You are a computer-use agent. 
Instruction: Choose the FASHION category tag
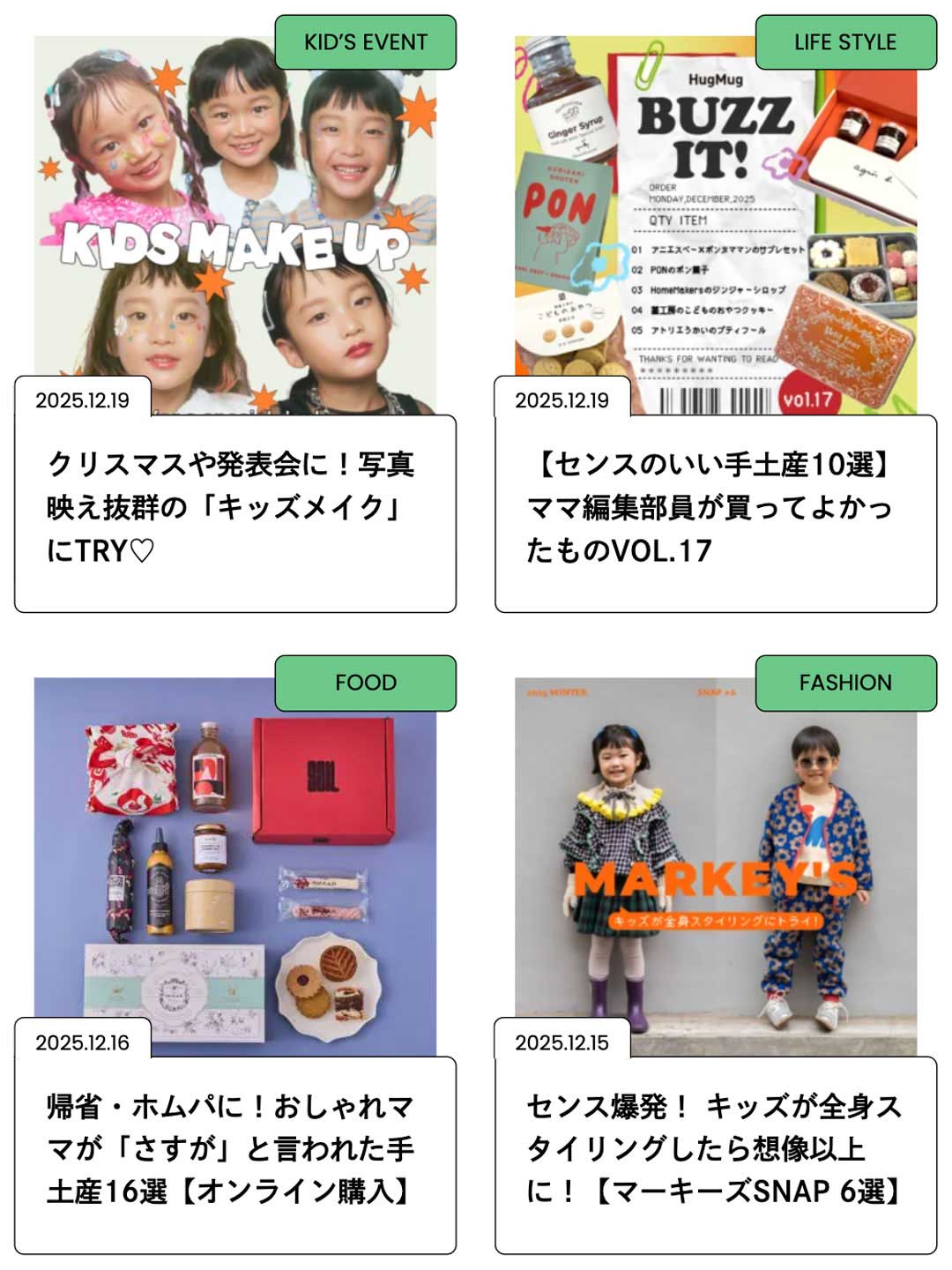pos(844,683)
